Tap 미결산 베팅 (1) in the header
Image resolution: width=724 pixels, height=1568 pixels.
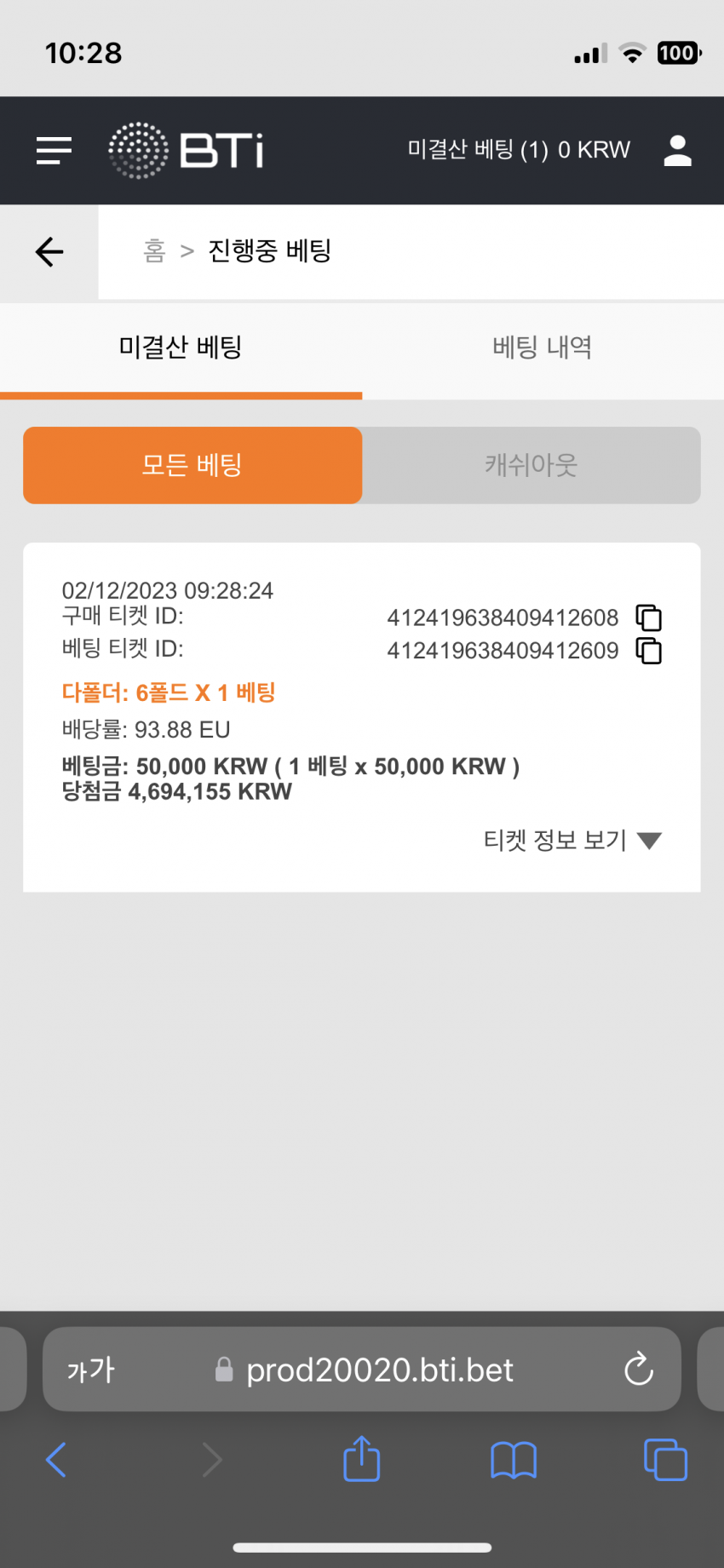[477, 150]
